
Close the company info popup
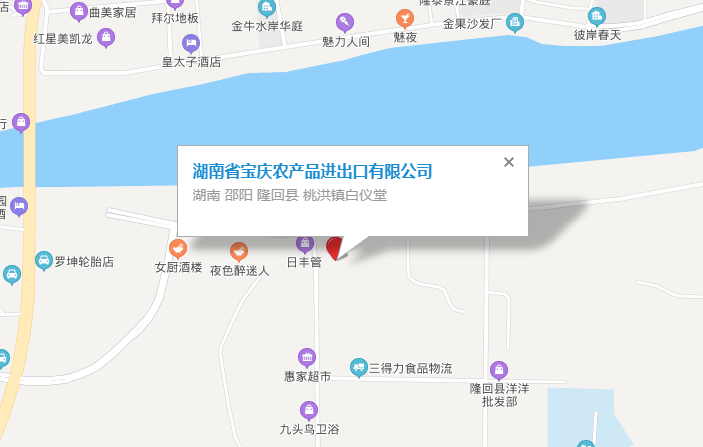click(x=509, y=162)
